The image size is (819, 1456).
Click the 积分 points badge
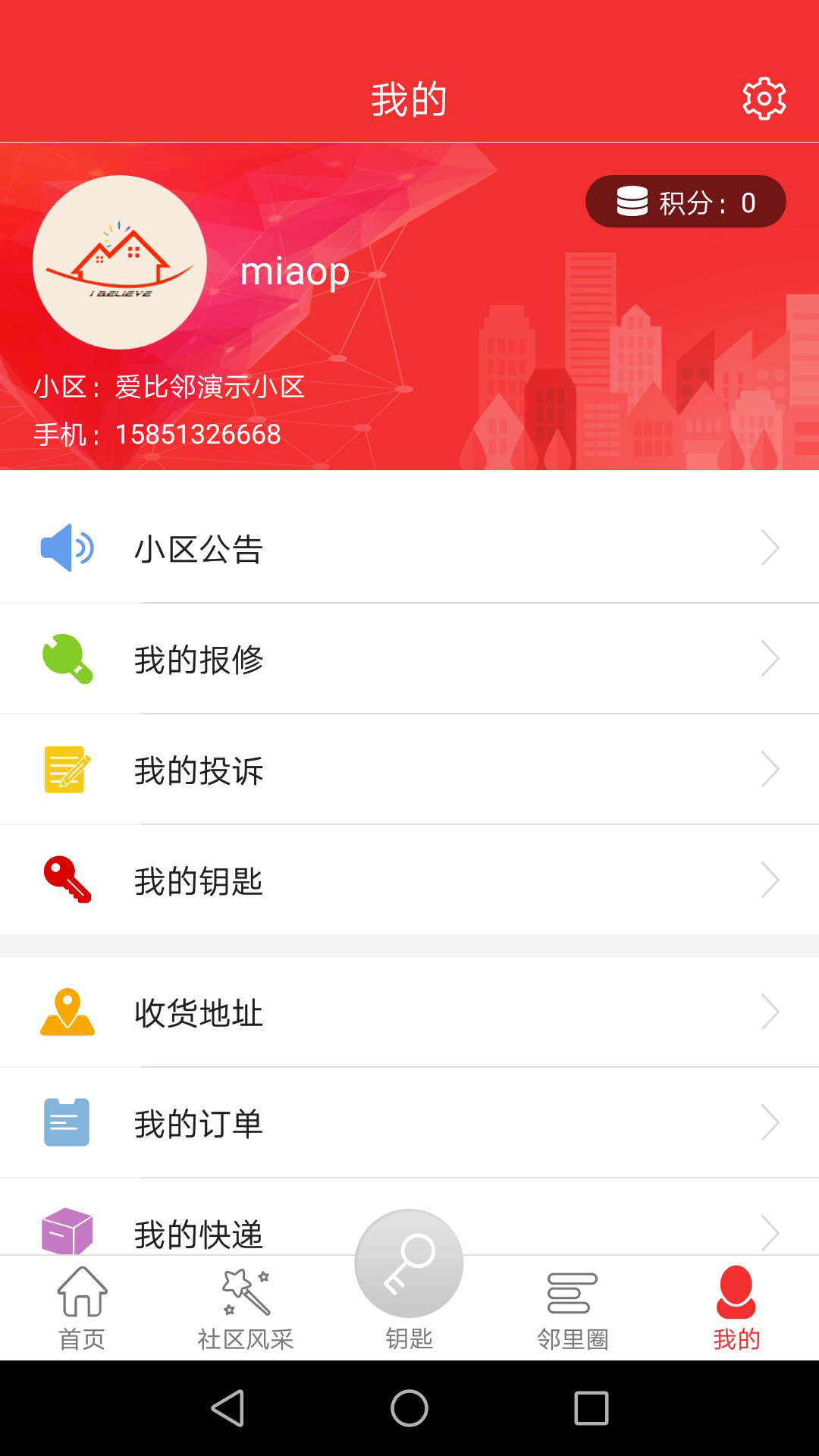click(684, 200)
